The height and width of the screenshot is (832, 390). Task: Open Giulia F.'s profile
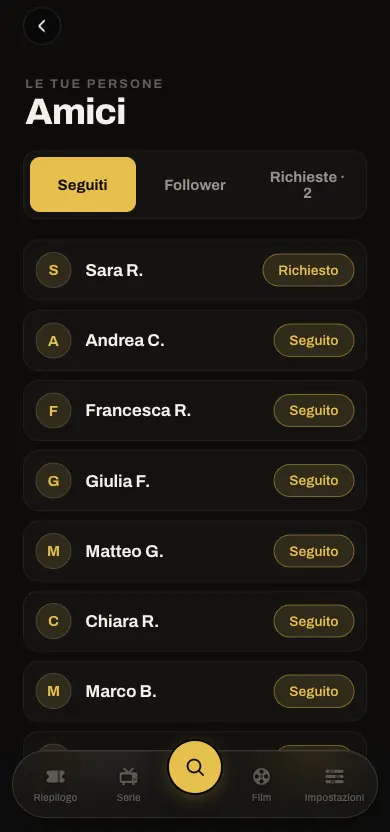pyautogui.click(x=195, y=480)
